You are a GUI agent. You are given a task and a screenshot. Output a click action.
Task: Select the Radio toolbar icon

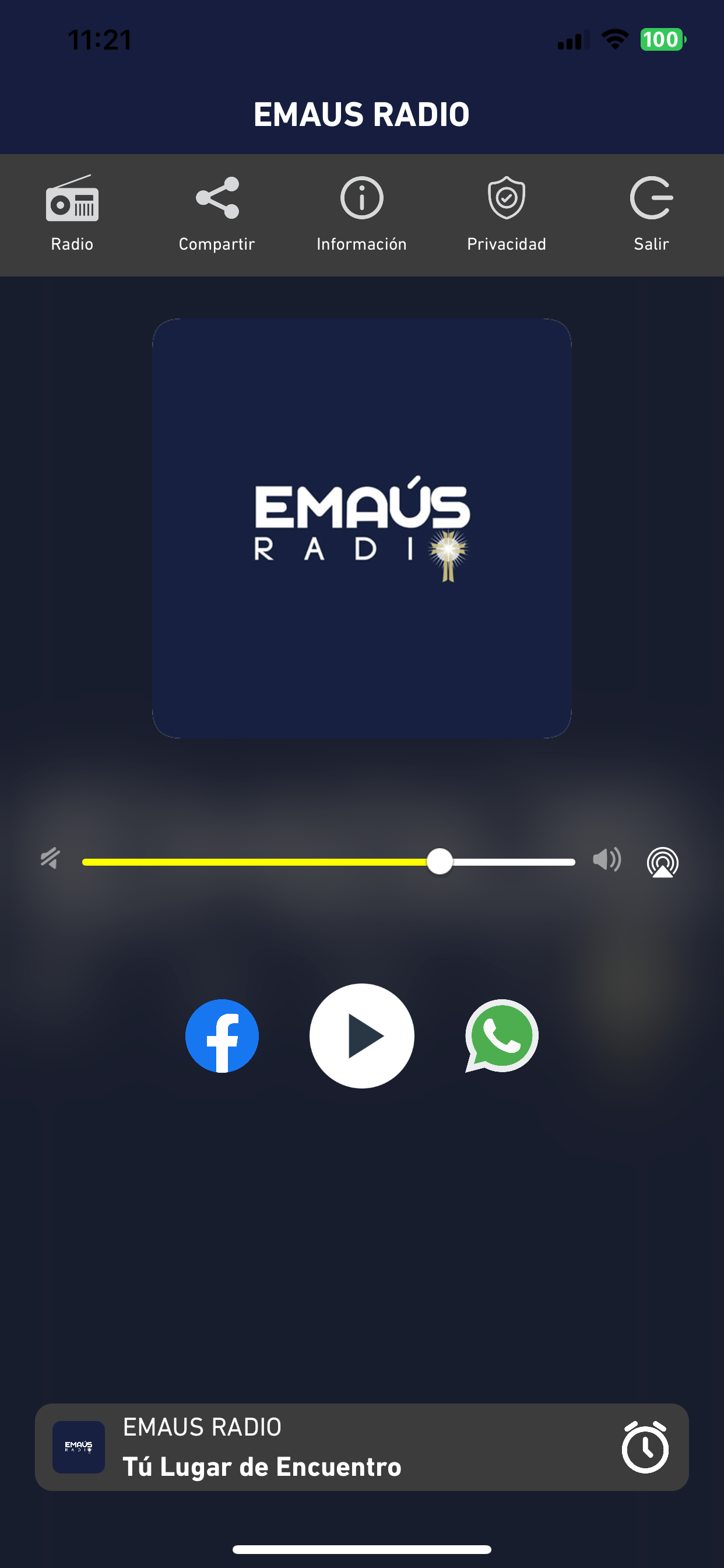click(71, 214)
